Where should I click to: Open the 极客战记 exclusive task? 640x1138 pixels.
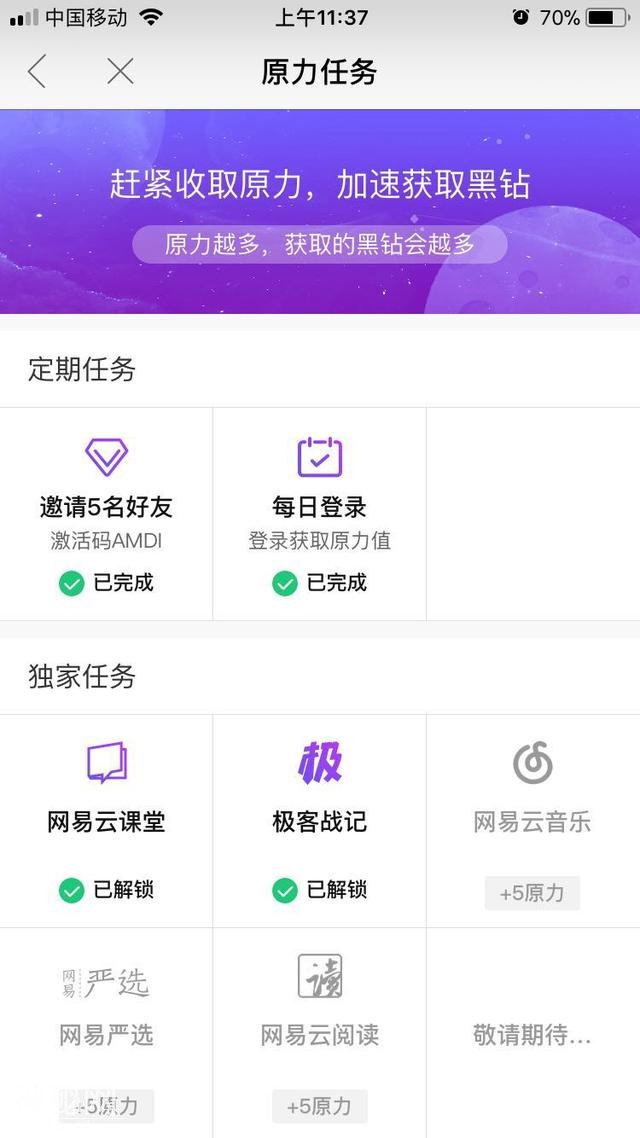click(x=319, y=820)
